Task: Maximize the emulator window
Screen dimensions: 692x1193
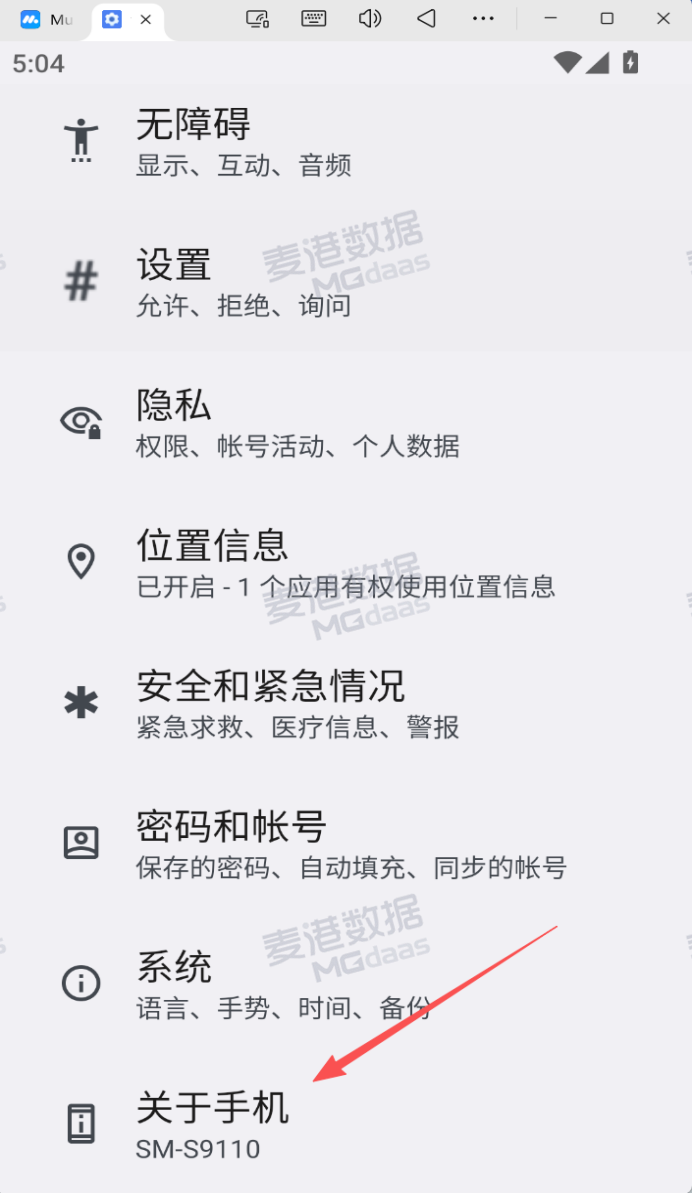Action: 607,18
